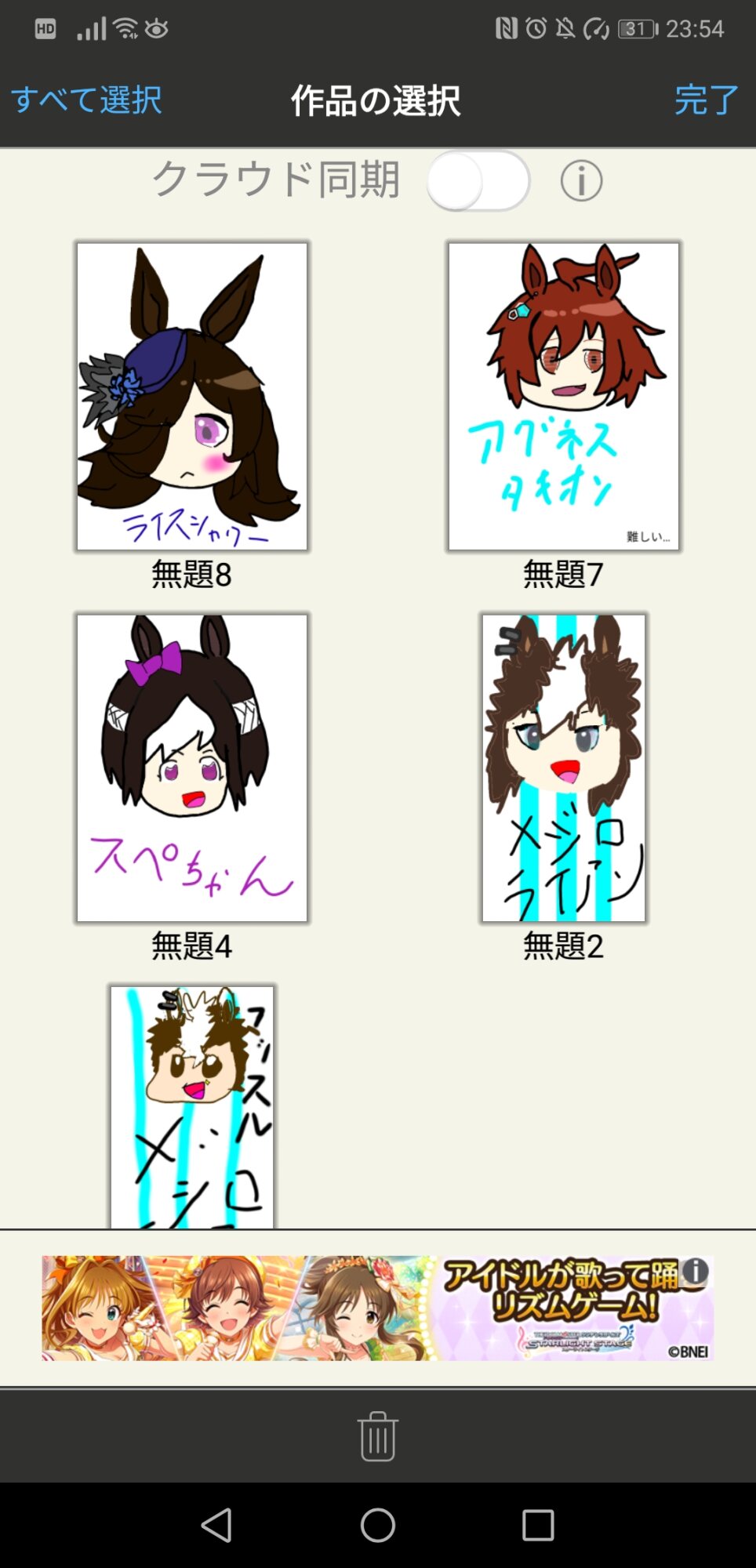Tap the trash can delete icon
756x1568 pixels.
click(x=378, y=1436)
